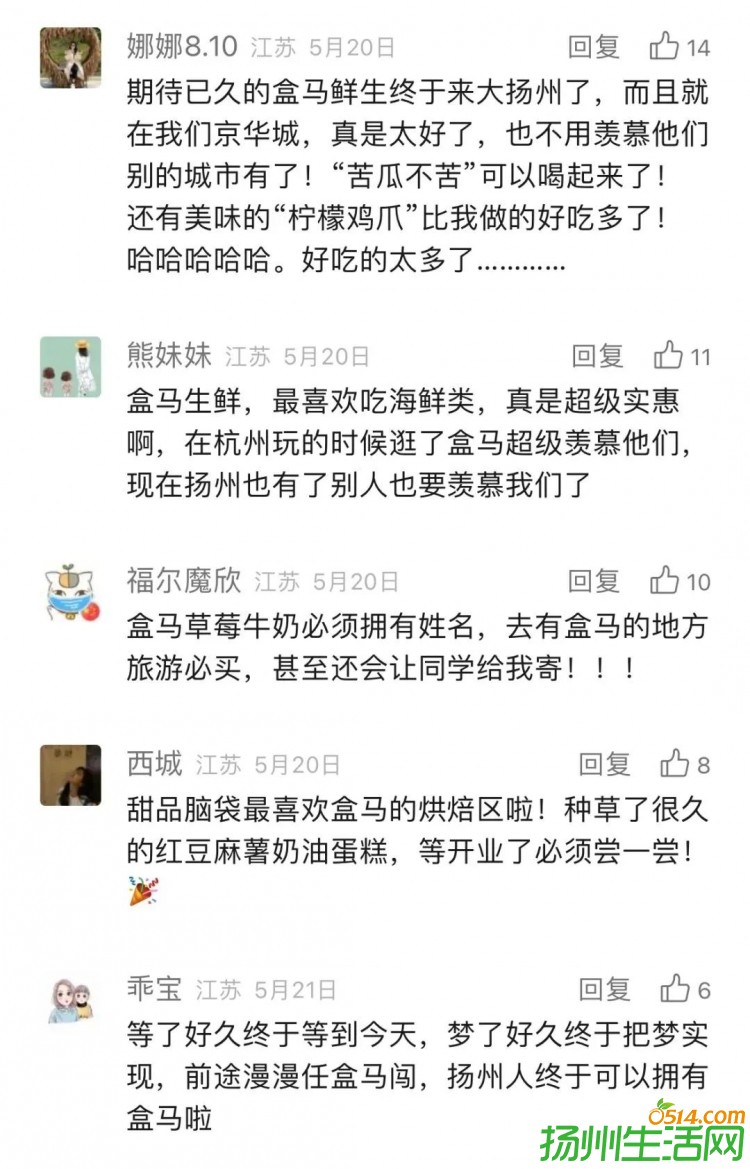
Task: Reply to 福尔魔欣's comment
Action: point(594,580)
